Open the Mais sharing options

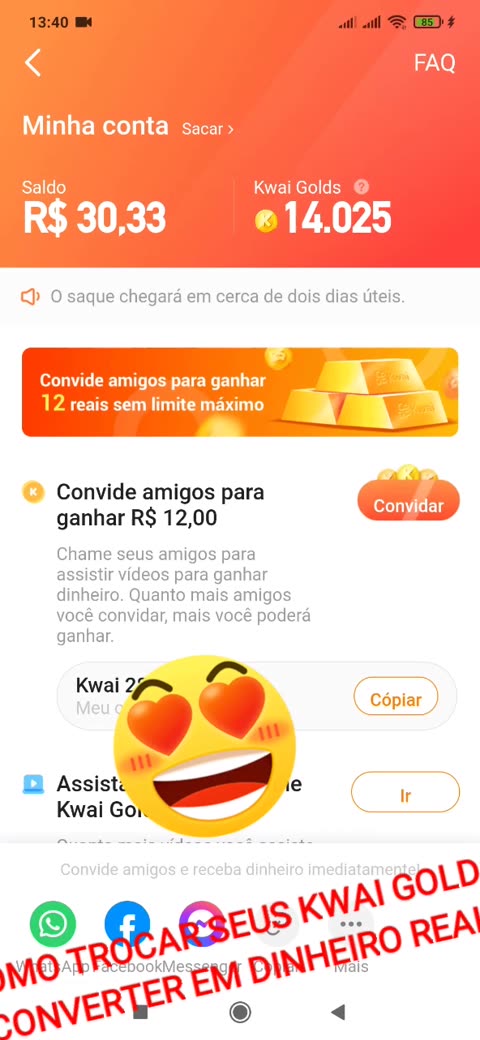[x=351, y=924]
